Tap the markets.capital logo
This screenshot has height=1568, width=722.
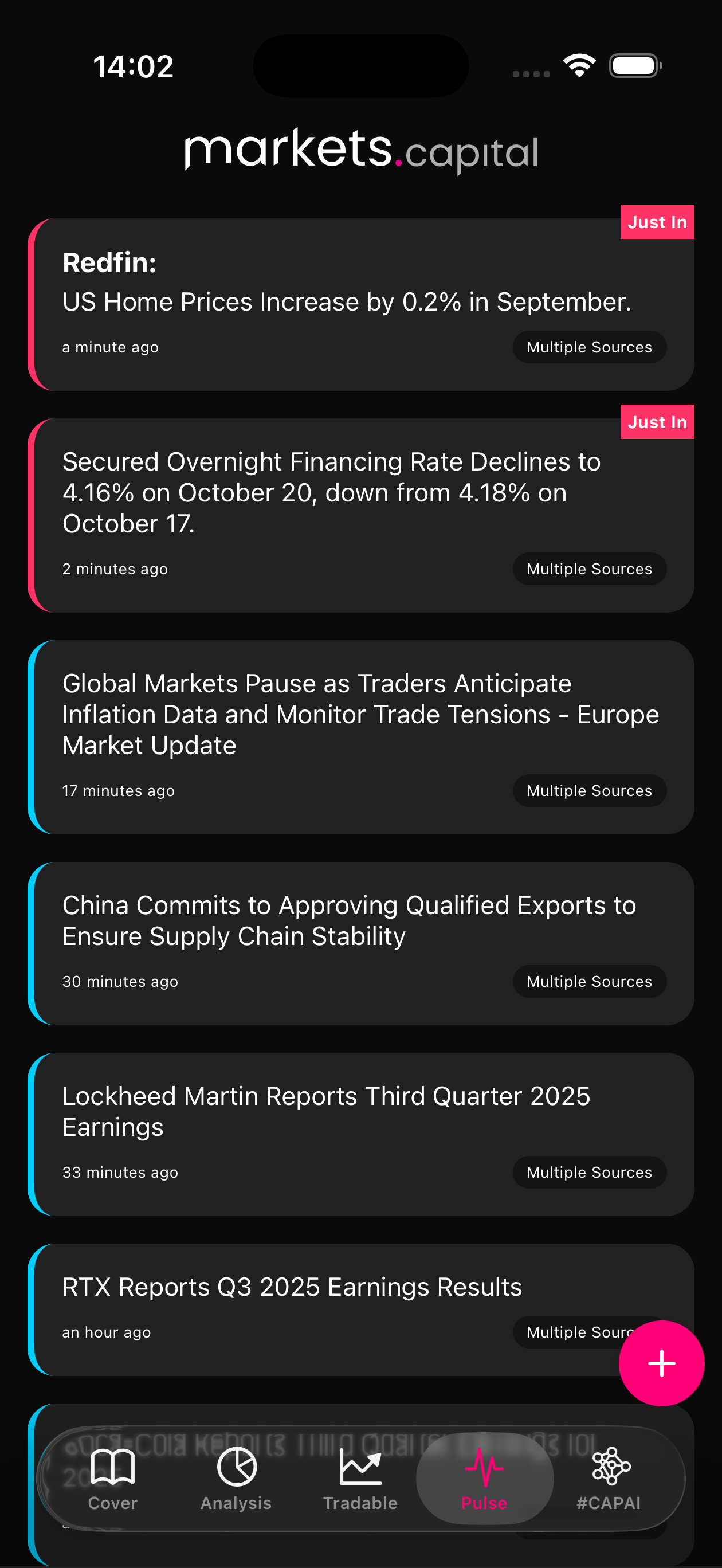pos(360,151)
